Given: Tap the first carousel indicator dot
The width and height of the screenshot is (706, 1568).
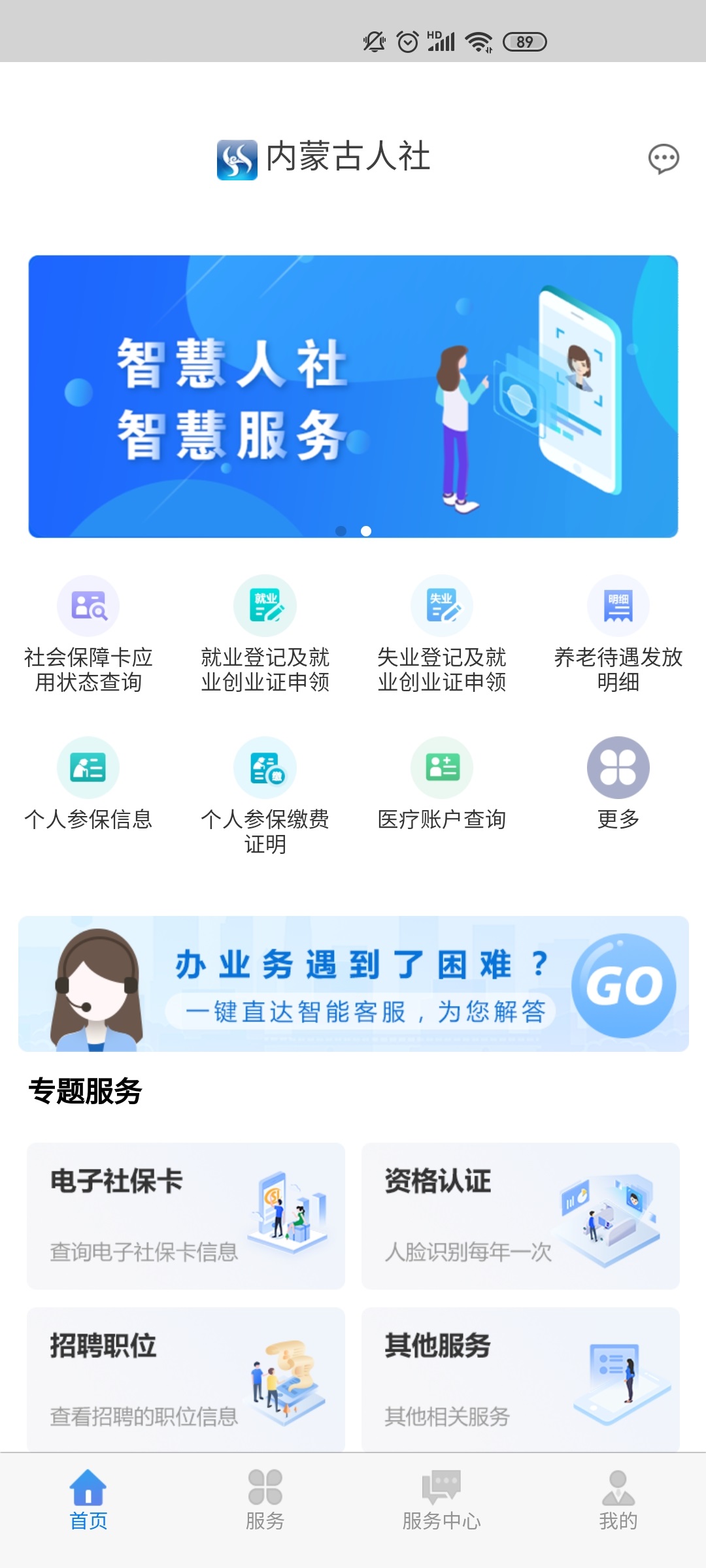Looking at the screenshot, I should click(x=339, y=531).
